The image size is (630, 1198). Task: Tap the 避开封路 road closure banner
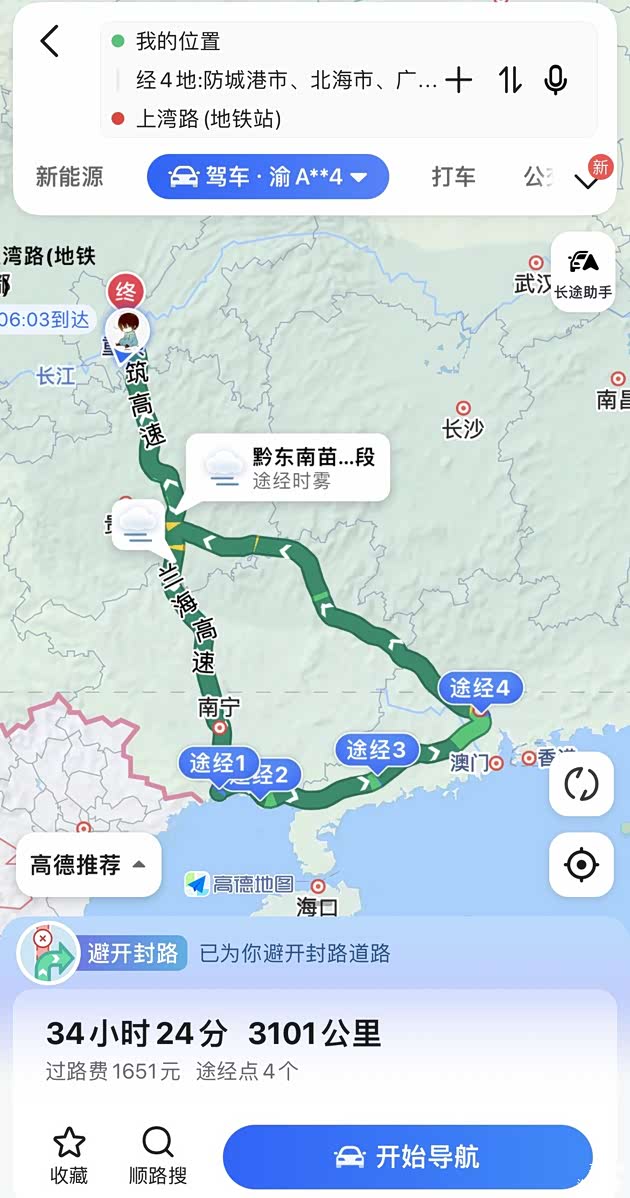tap(135, 953)
